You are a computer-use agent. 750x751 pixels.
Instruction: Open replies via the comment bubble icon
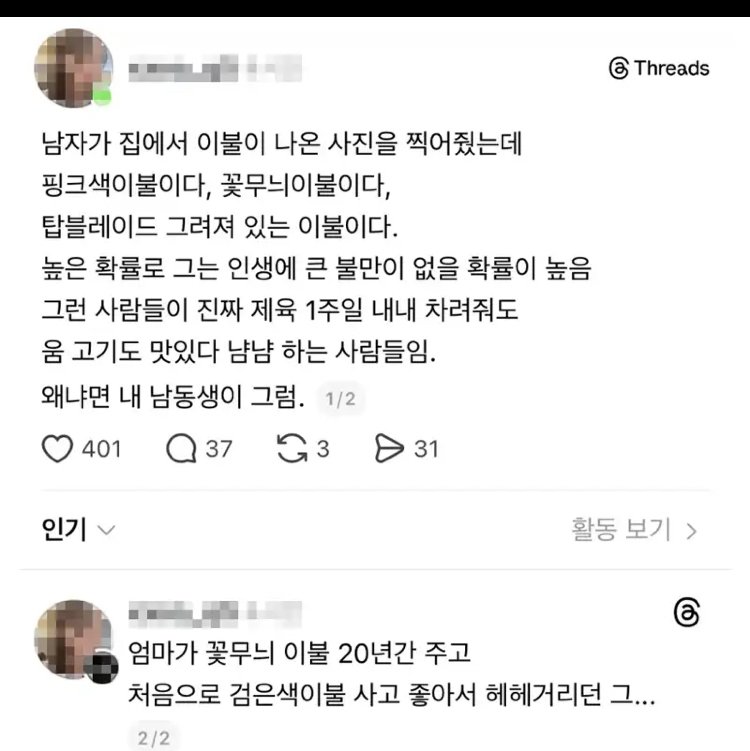pos(182,448)
